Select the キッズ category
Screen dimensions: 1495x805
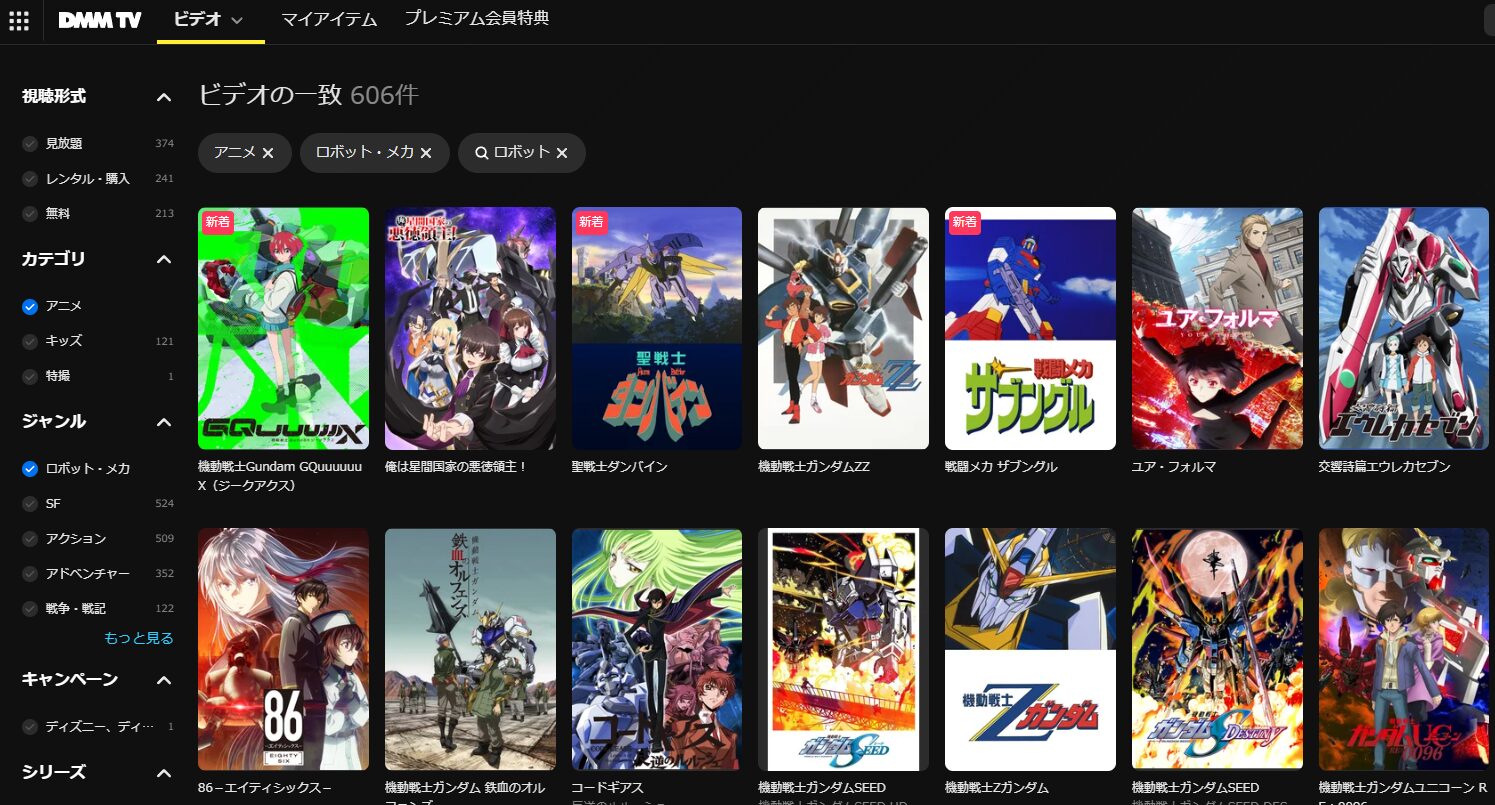coord(30,341)
